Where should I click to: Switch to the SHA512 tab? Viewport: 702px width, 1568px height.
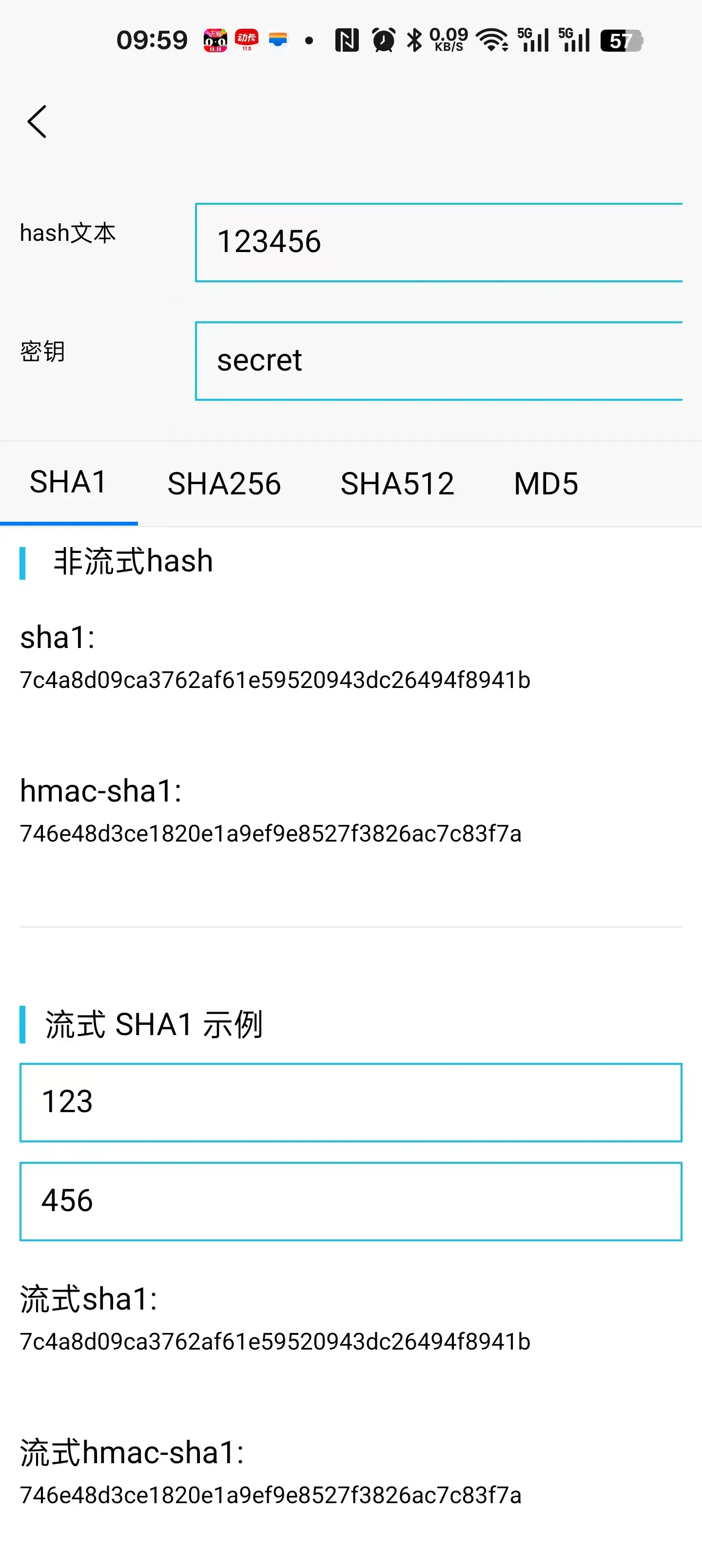[x=397, y=484]
